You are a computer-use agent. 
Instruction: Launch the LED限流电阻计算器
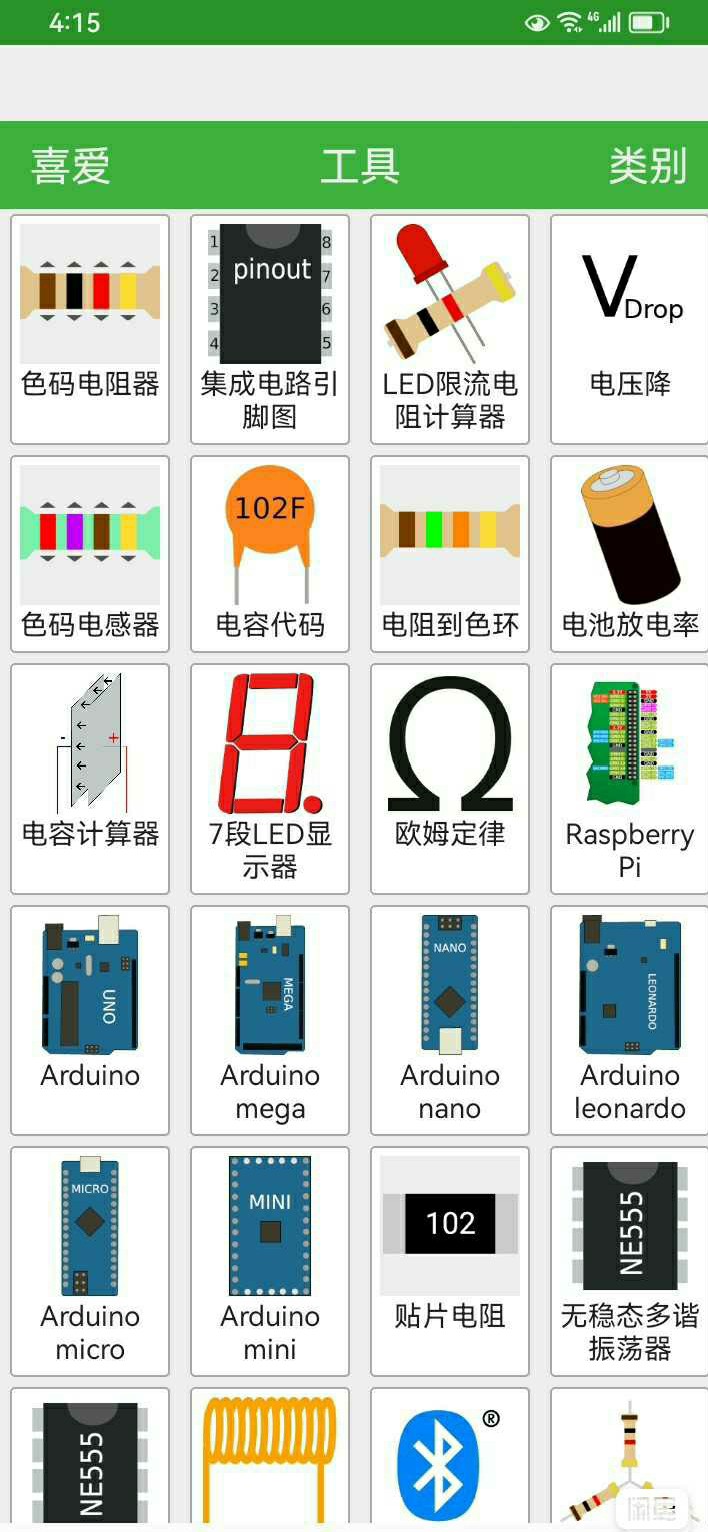click(450, 329)
